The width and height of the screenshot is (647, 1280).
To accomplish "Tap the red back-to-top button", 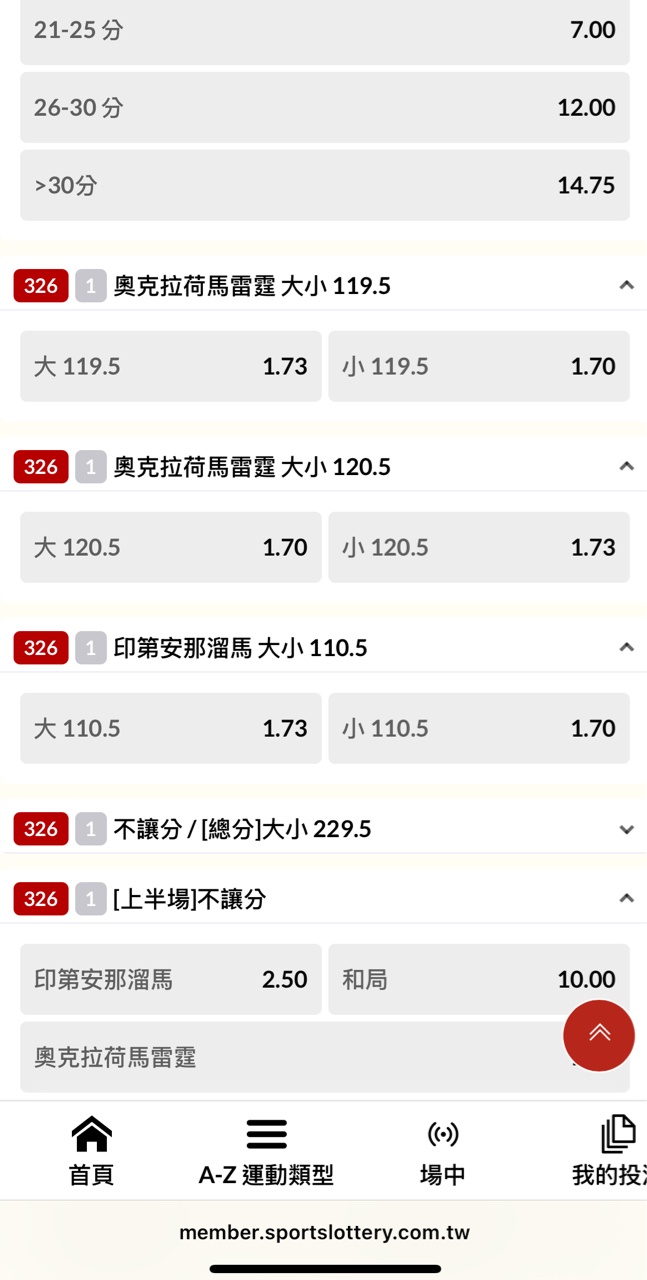I will pos(599,1035).
